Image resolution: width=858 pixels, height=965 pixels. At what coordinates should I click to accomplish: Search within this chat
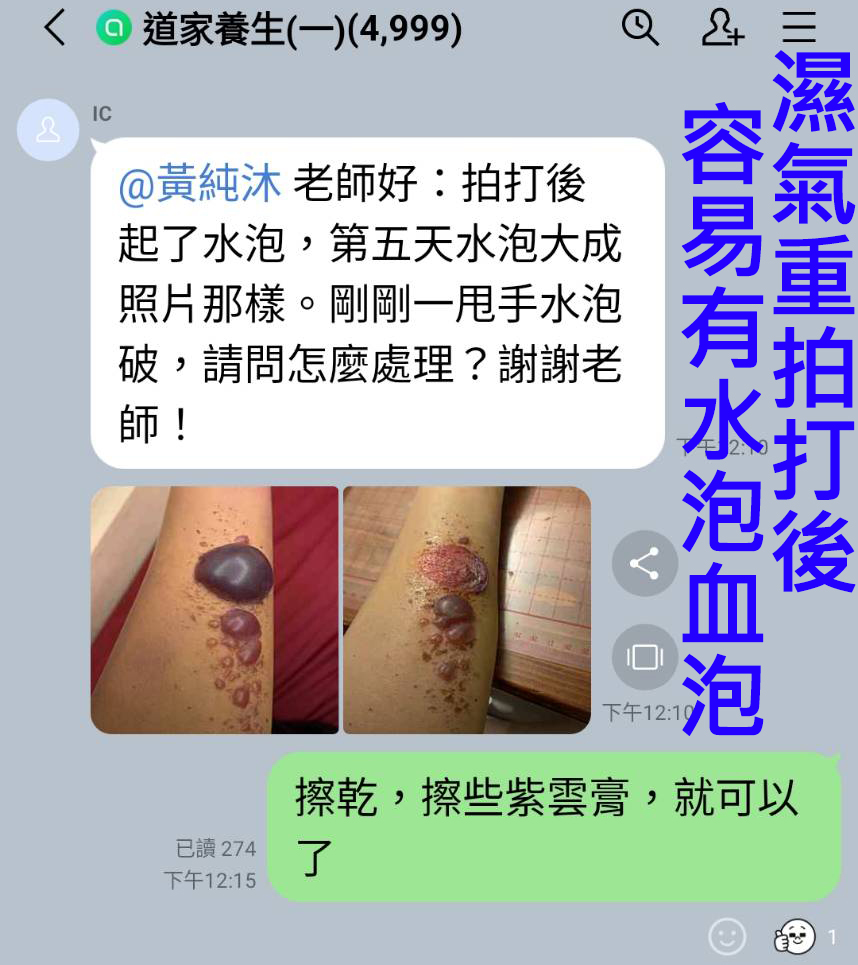[x=640, y=29]
